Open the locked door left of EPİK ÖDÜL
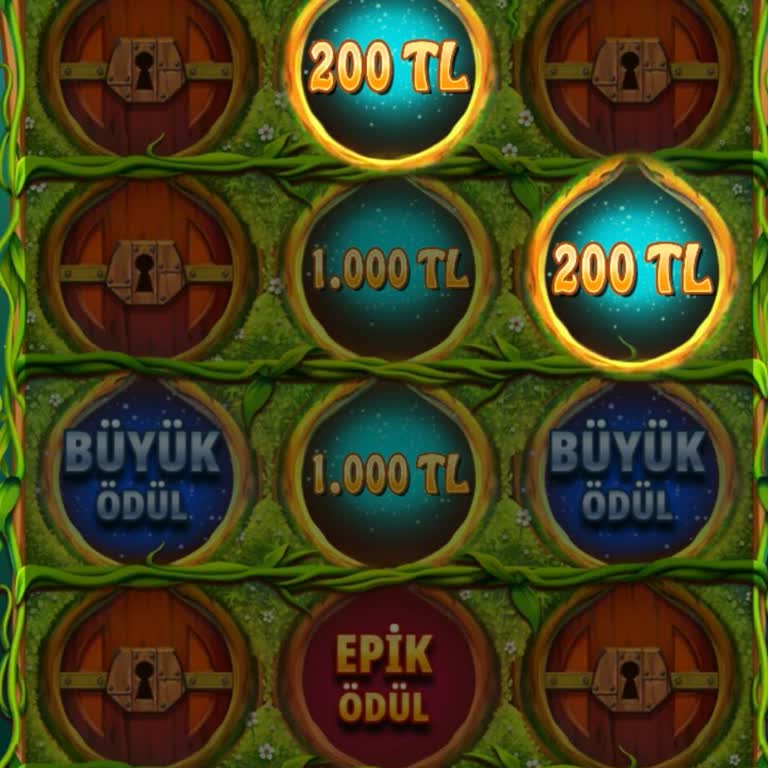This screenshot has height=768, width=768. [145, 680]
